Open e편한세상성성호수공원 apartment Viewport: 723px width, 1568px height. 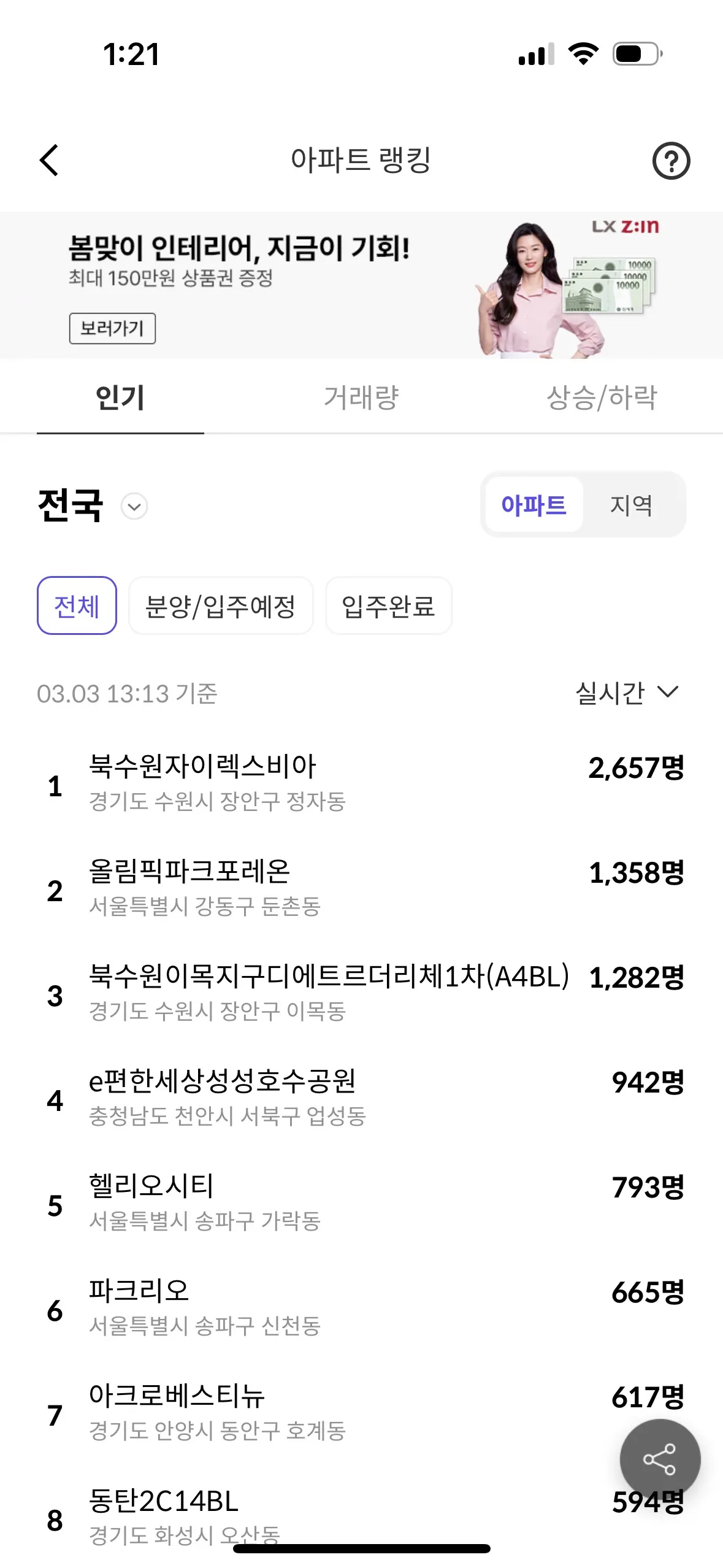pyautogui.click(x=222, y=1082)
